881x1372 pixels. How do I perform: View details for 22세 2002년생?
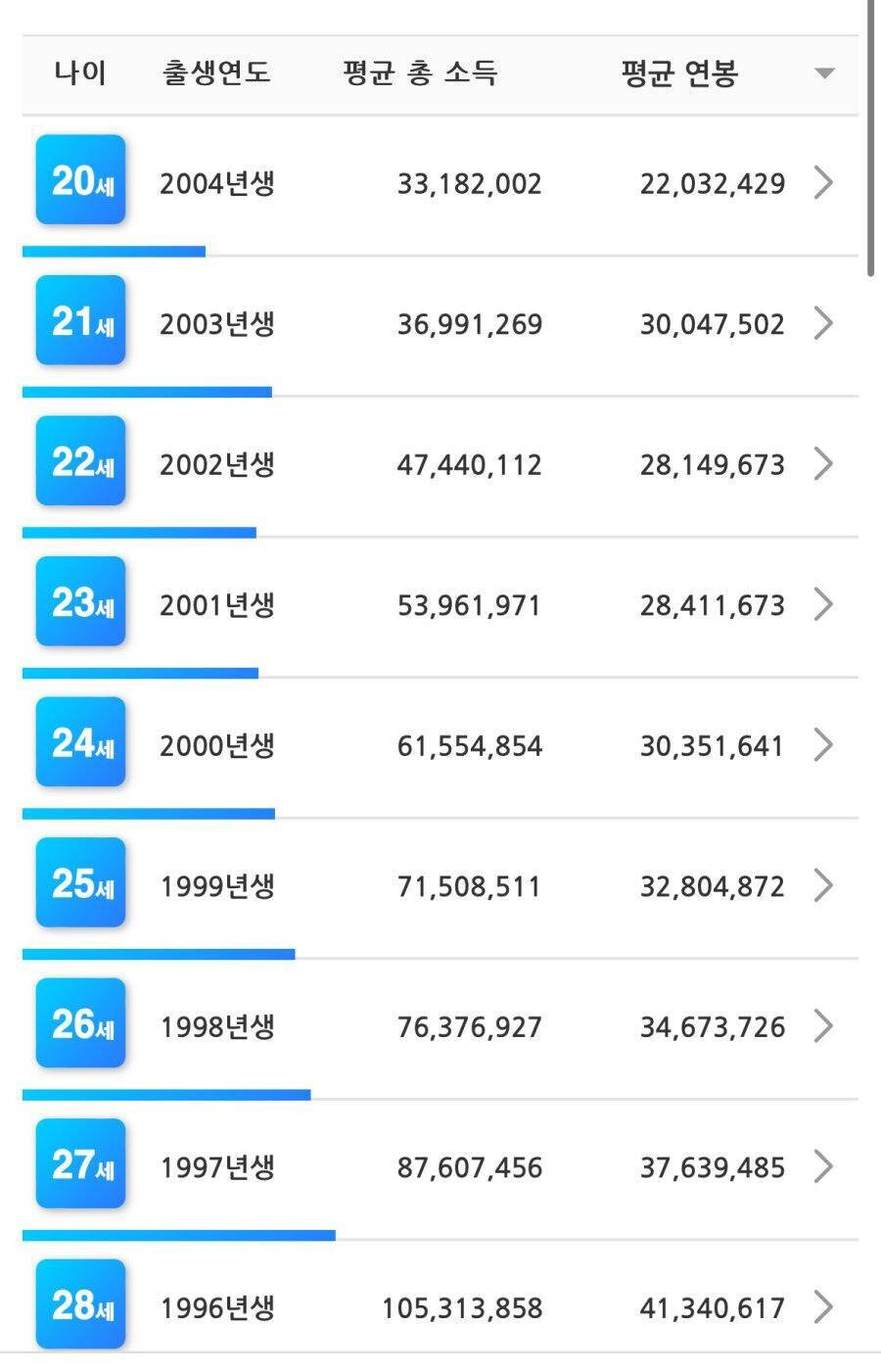click(x=440, y=464)
